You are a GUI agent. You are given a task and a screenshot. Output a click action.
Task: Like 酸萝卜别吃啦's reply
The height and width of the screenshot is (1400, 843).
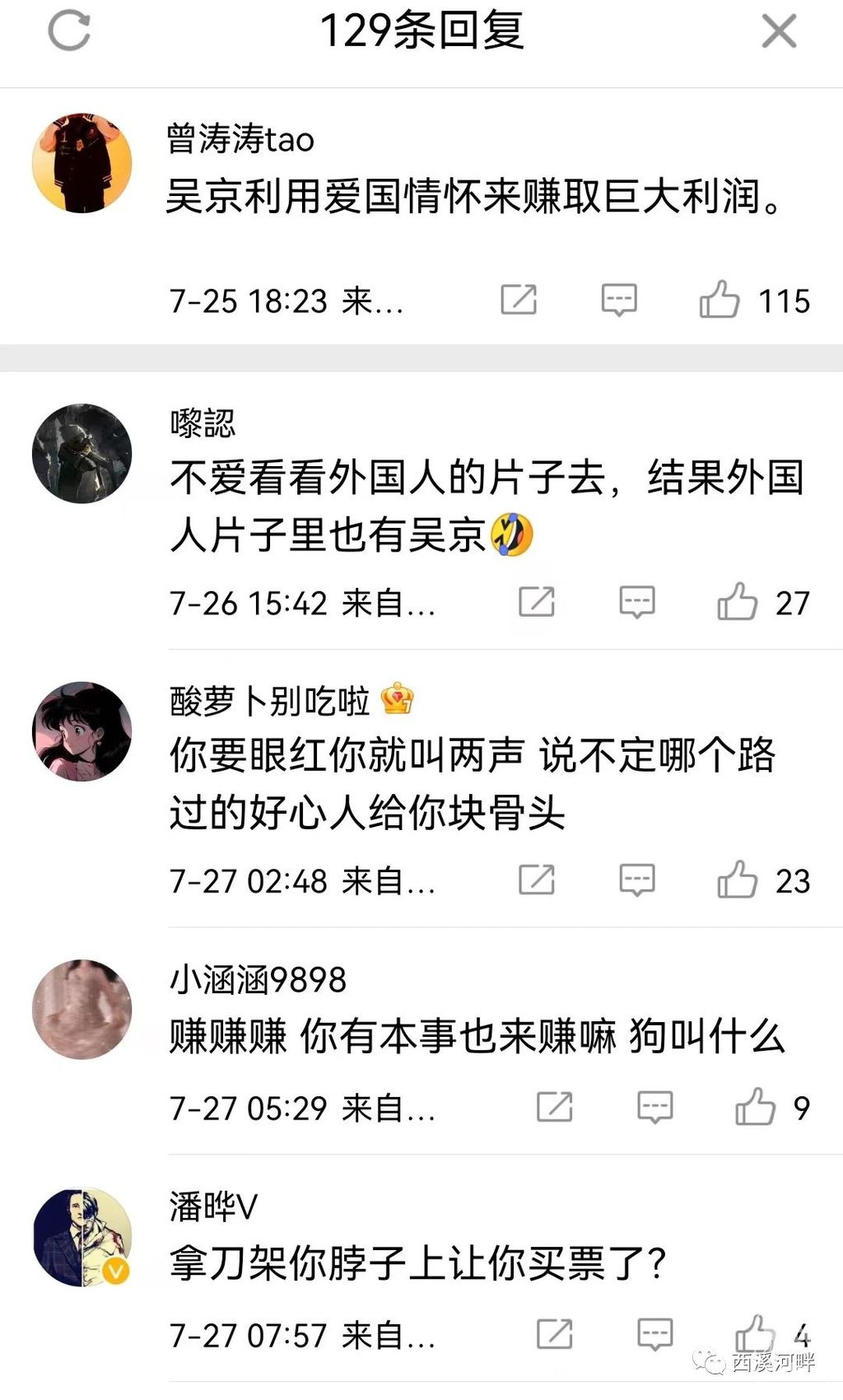[x=737, y=880]
